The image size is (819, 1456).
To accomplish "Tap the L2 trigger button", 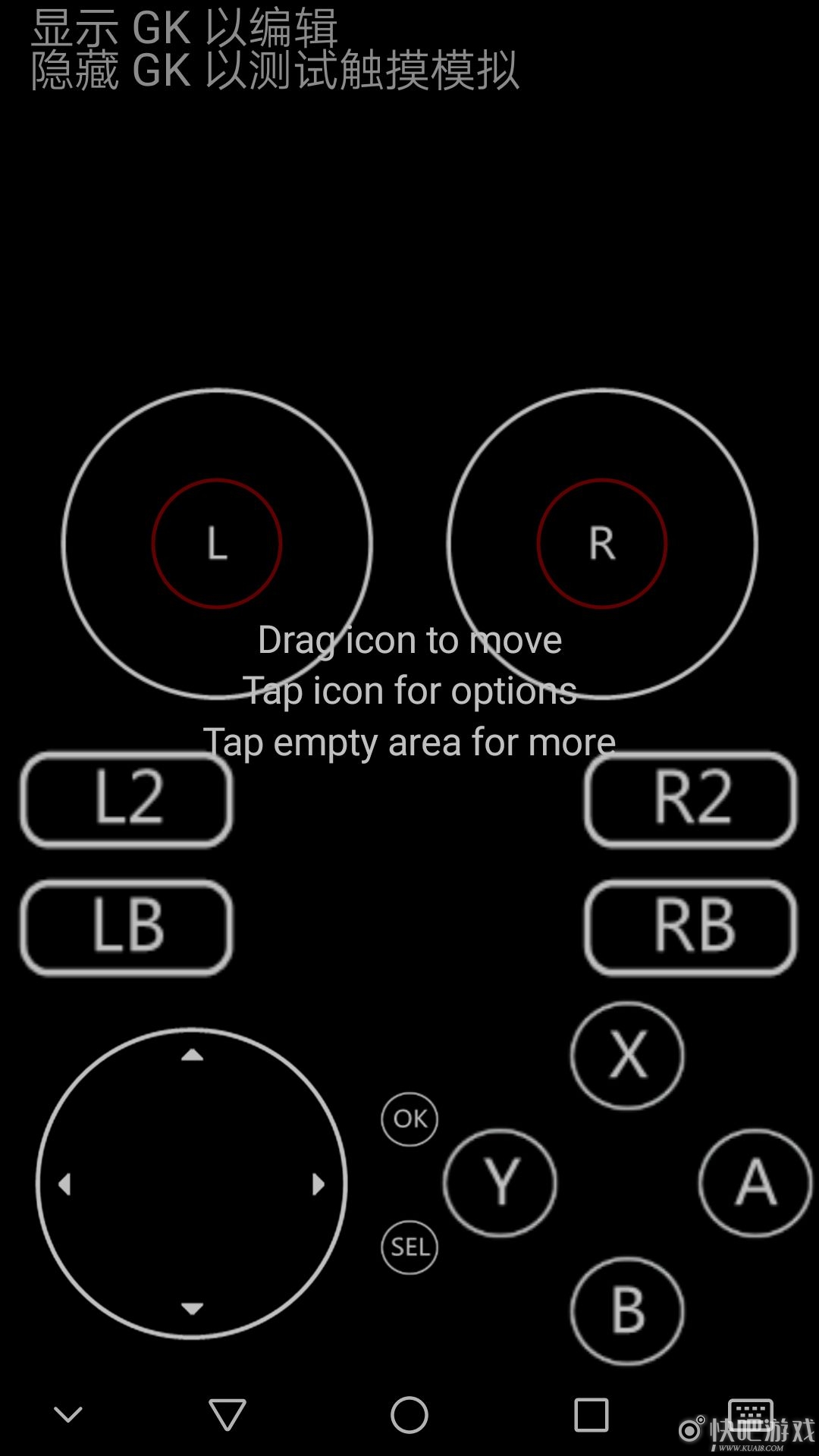I will 127,799.
